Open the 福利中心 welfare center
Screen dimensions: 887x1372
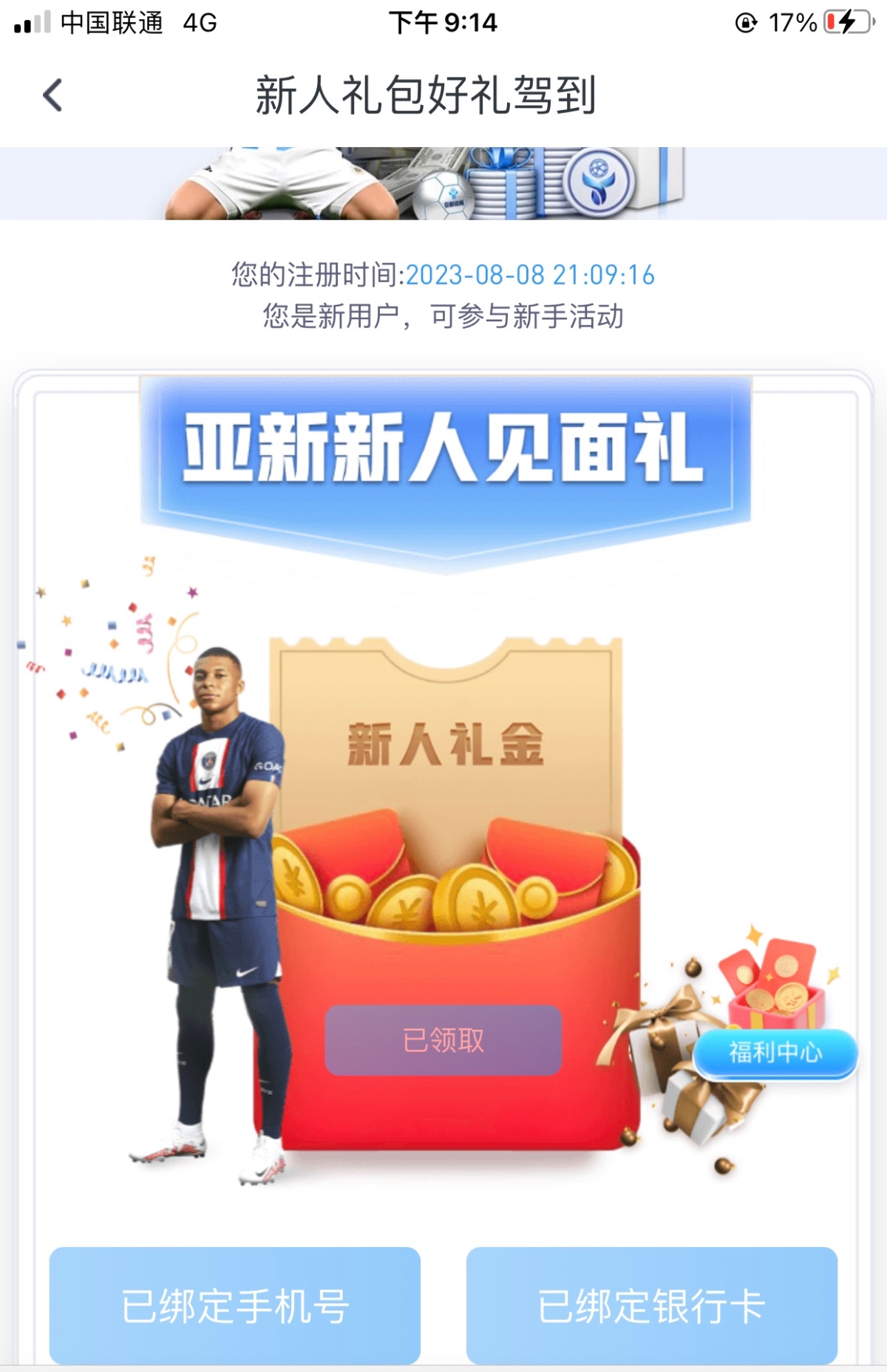coord(775,1051)
